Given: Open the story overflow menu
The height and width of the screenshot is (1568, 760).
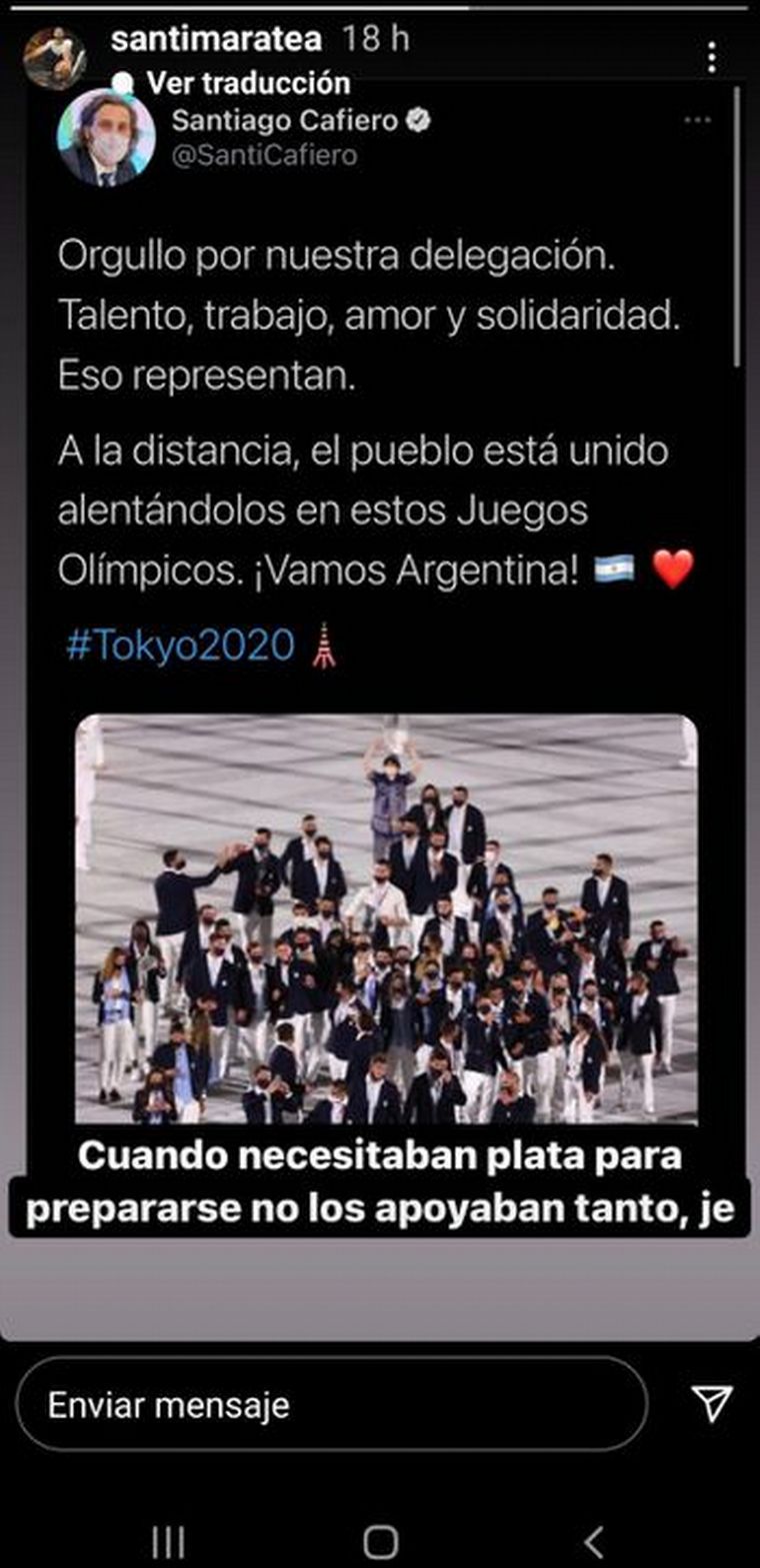Looking at the screenshot, I should coord(711,58).
